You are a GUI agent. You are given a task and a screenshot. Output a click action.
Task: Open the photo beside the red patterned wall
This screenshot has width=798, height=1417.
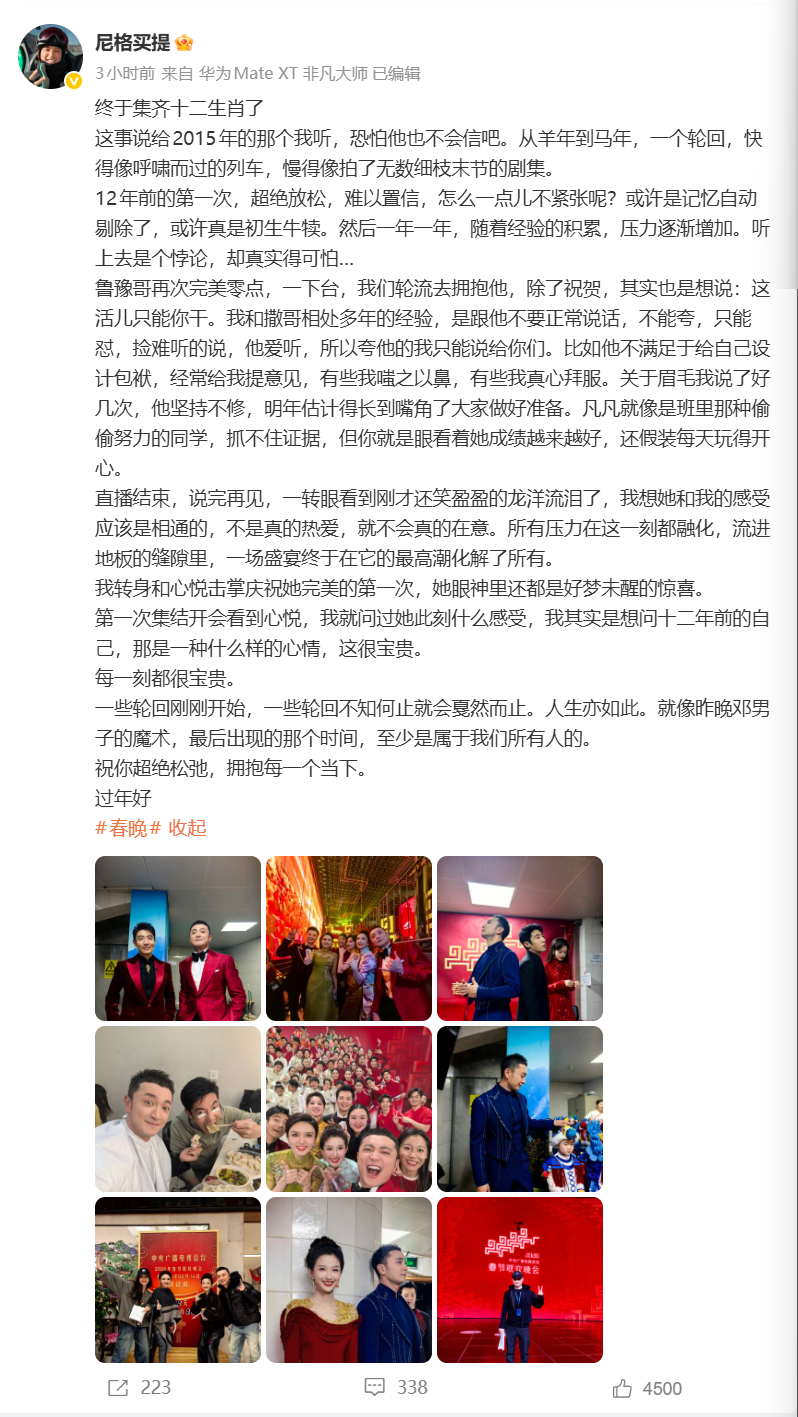click(x=520, y=938)
